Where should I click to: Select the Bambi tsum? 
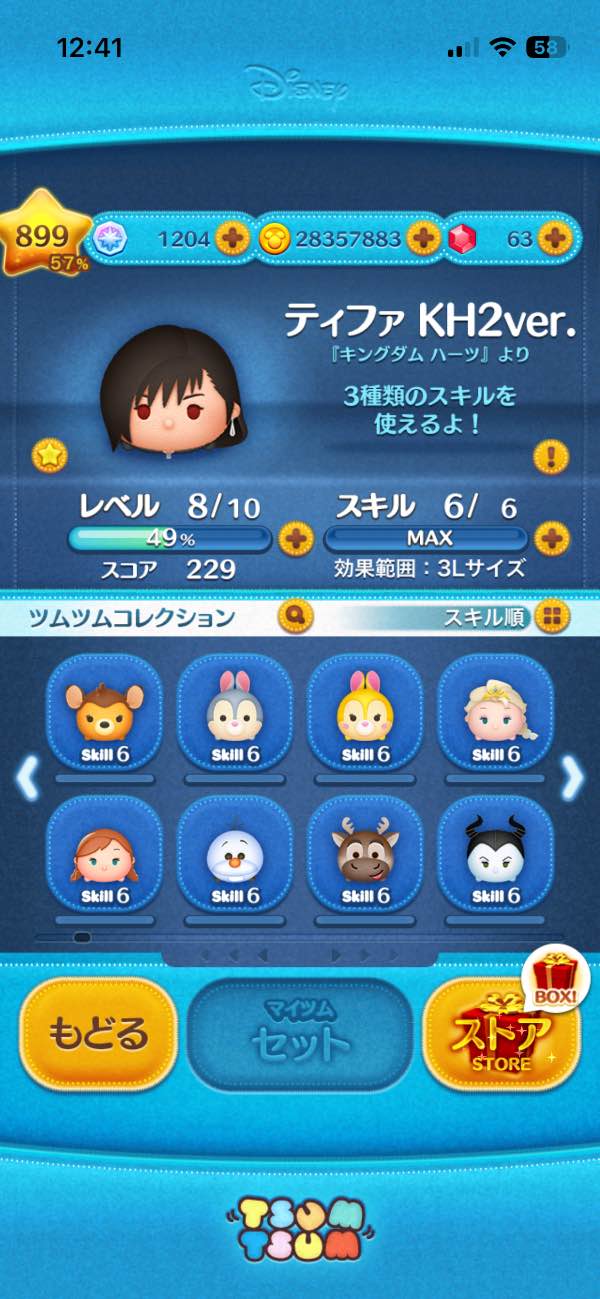tap(104, 714)
